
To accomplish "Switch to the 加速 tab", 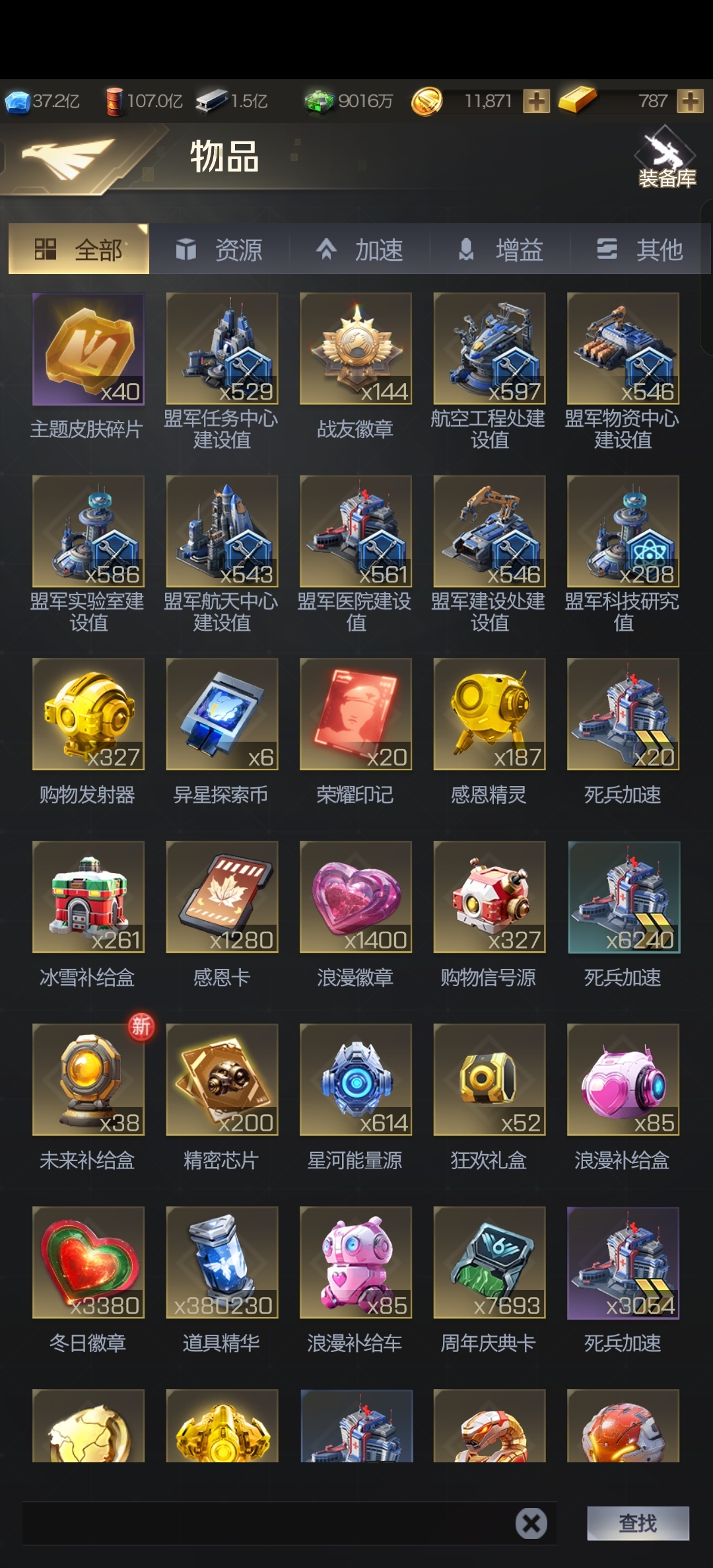I will [360, 250].
